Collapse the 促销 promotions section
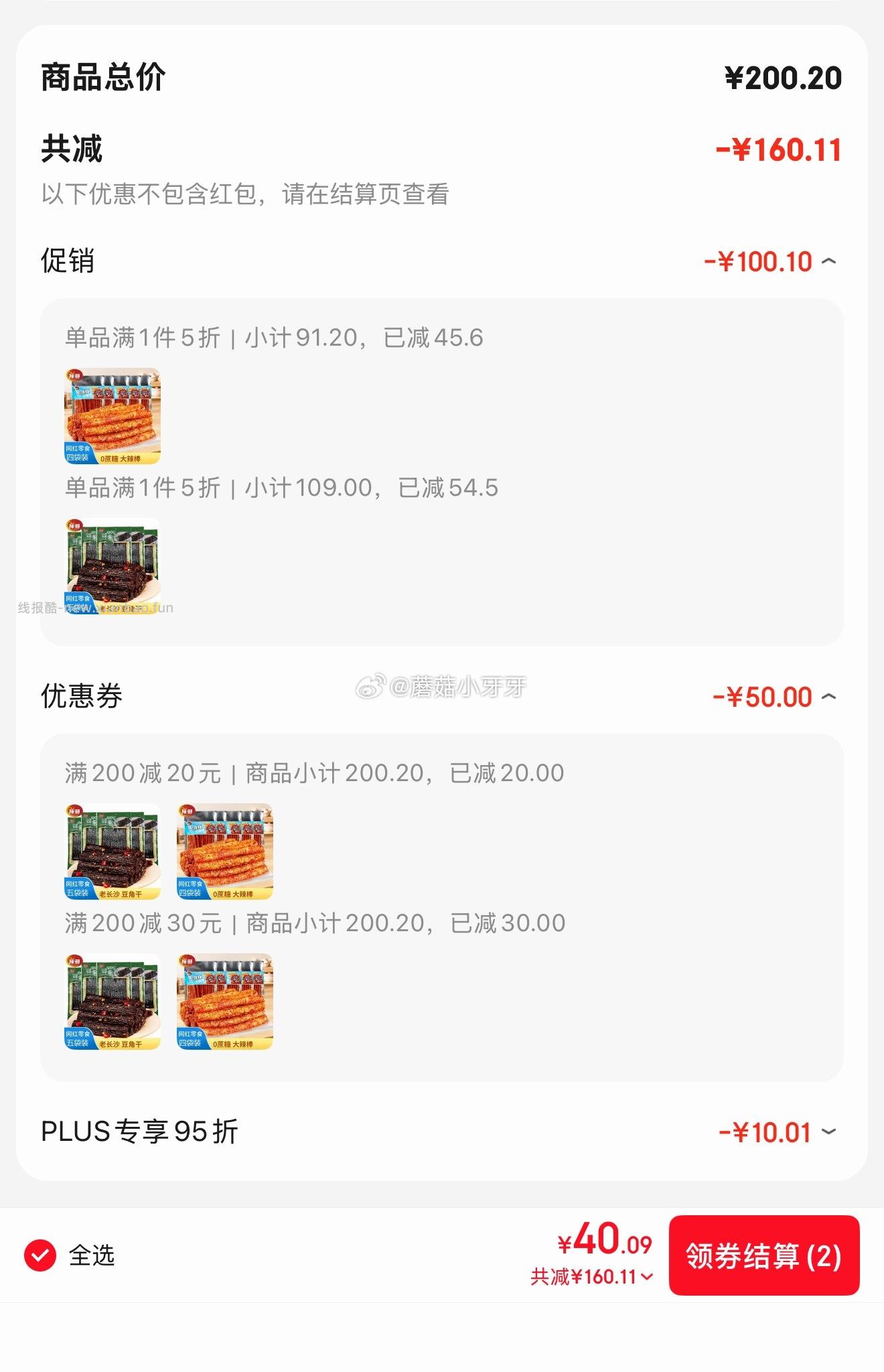The width and height of the screenshot is (884, 1372). (x=829, y=261)
